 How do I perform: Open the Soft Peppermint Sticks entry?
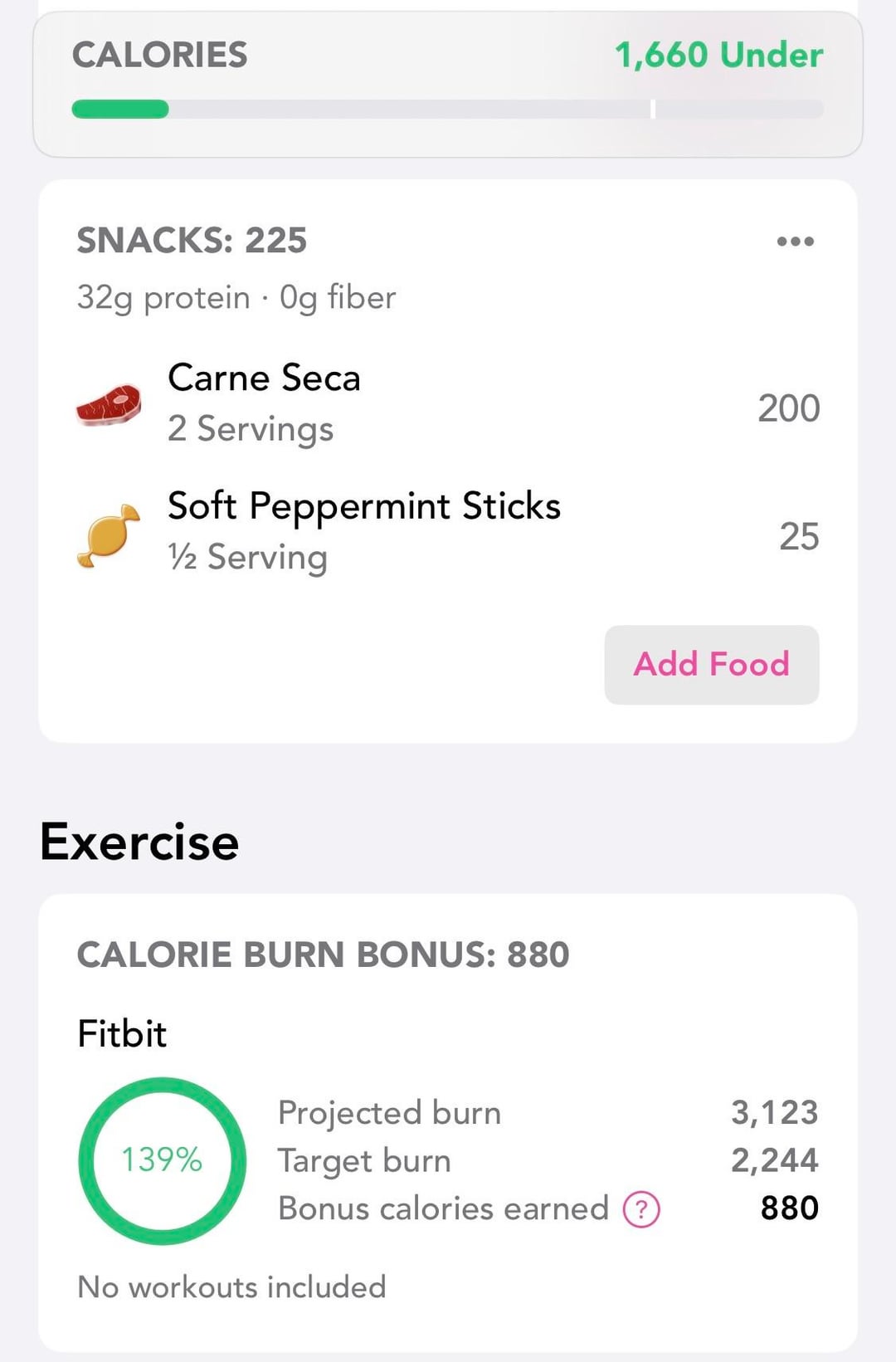[x=448, y=532]
